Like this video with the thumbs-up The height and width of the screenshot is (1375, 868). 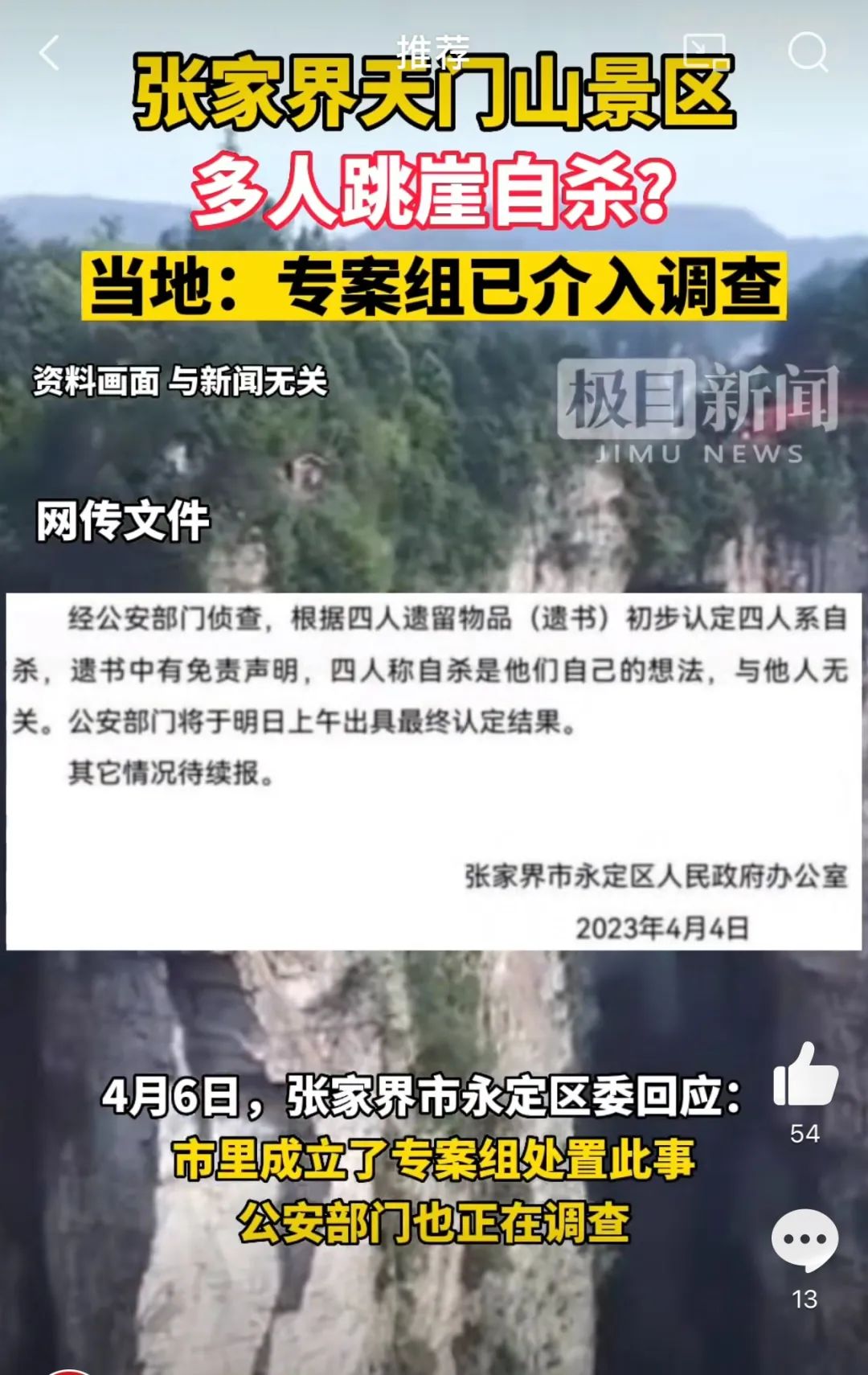805,1077
